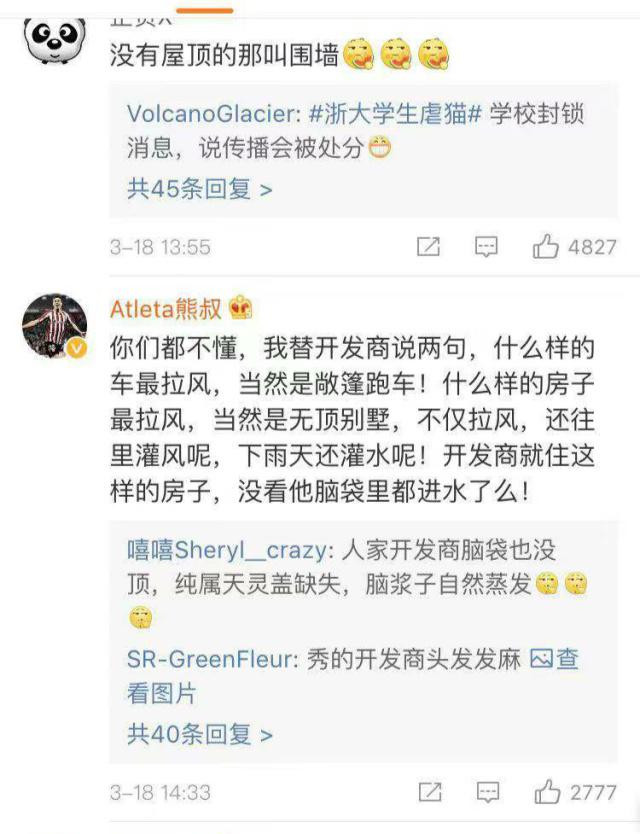This screenshot has width=640, height=834.
Task: Repost the comment posted at 3-18 13:55
Action: (428, 247)
